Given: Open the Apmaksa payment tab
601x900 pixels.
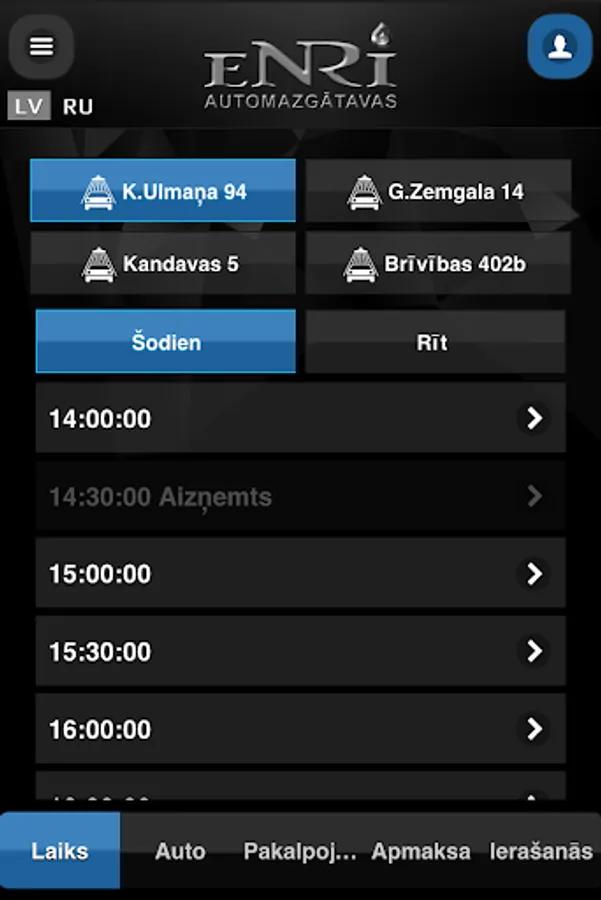Looking at the screenshot, I should click(x=421, y=851).
